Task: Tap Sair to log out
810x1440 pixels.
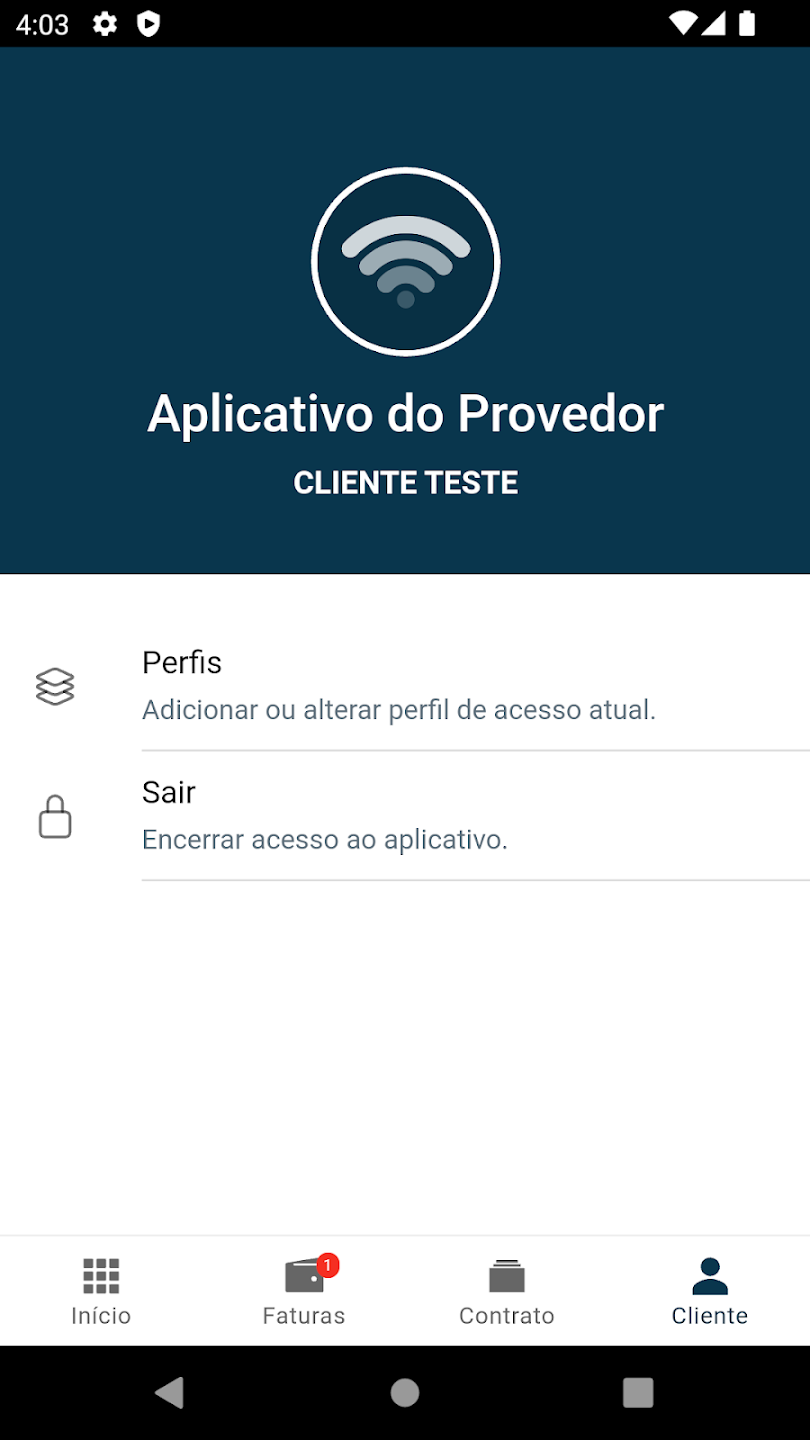Action: [x=168, y=792]
